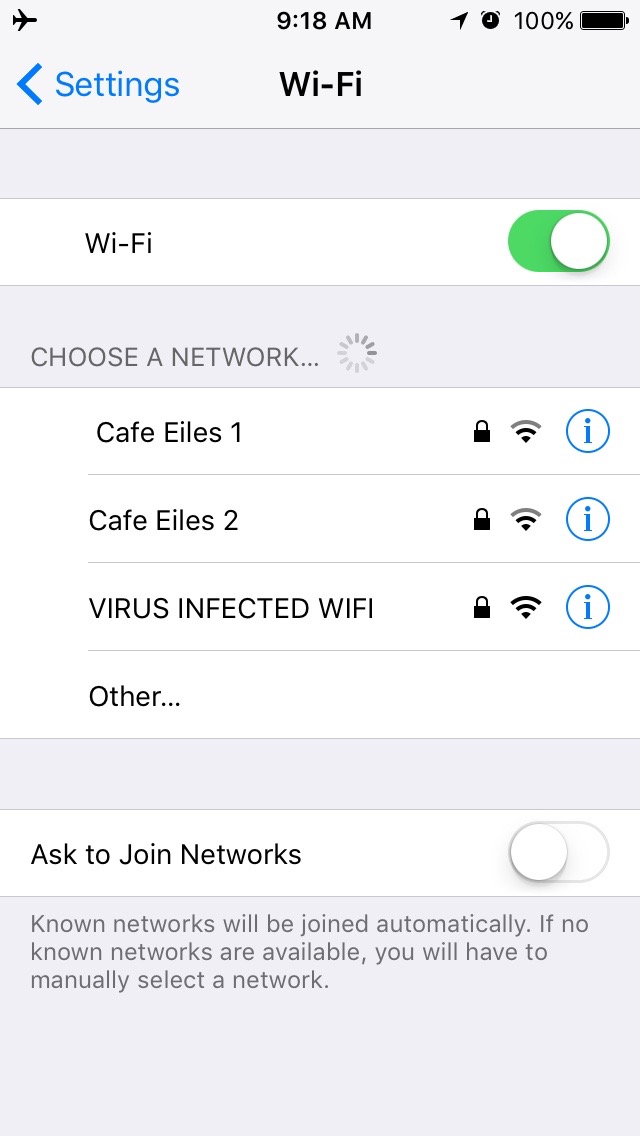Open info for Cafe Eiles 2
The image size is (640, 1136).
tap(588, 520)
